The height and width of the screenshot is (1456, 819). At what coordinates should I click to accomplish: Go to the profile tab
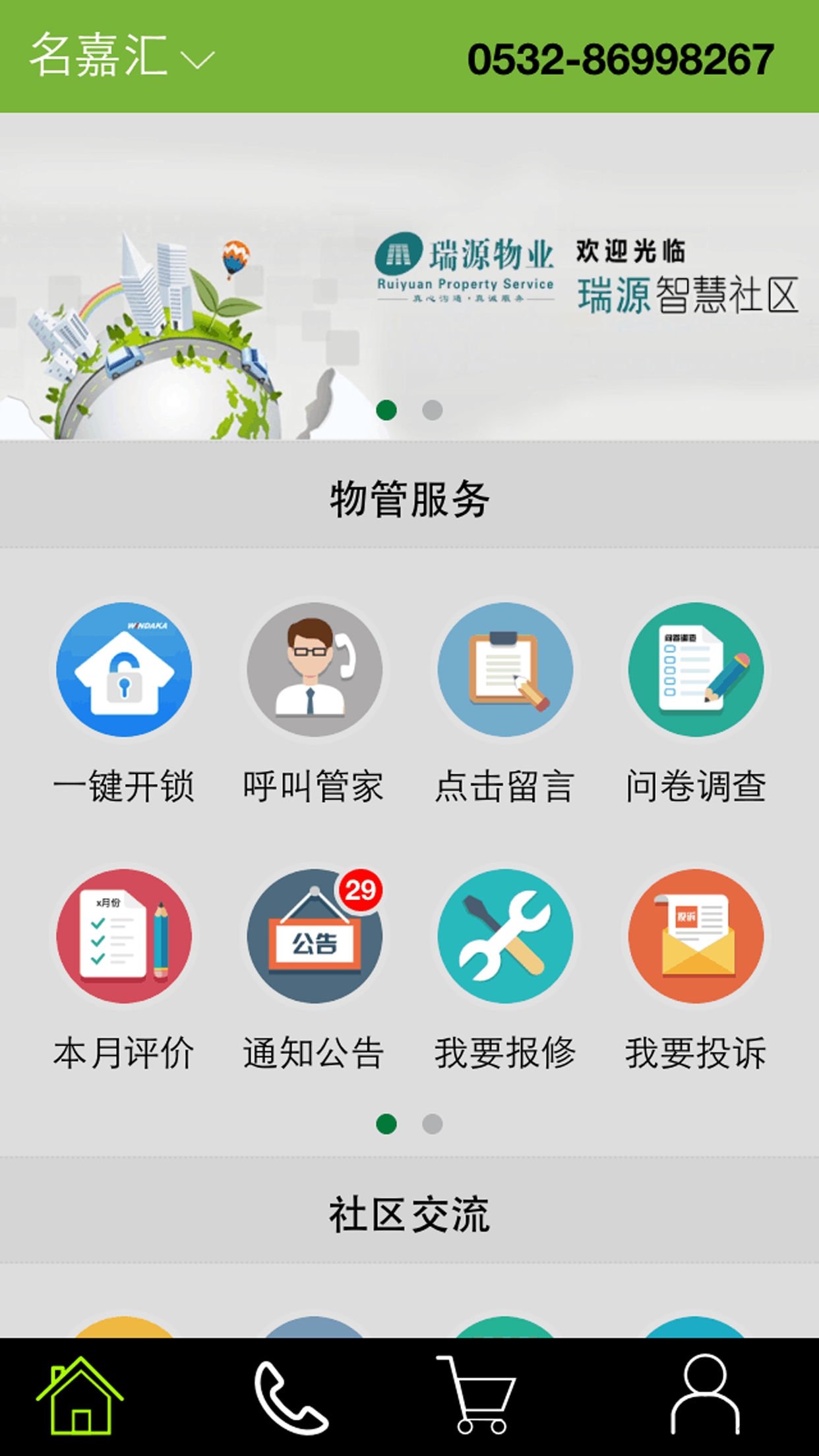pyautogui.click(x=704, y=1397)
